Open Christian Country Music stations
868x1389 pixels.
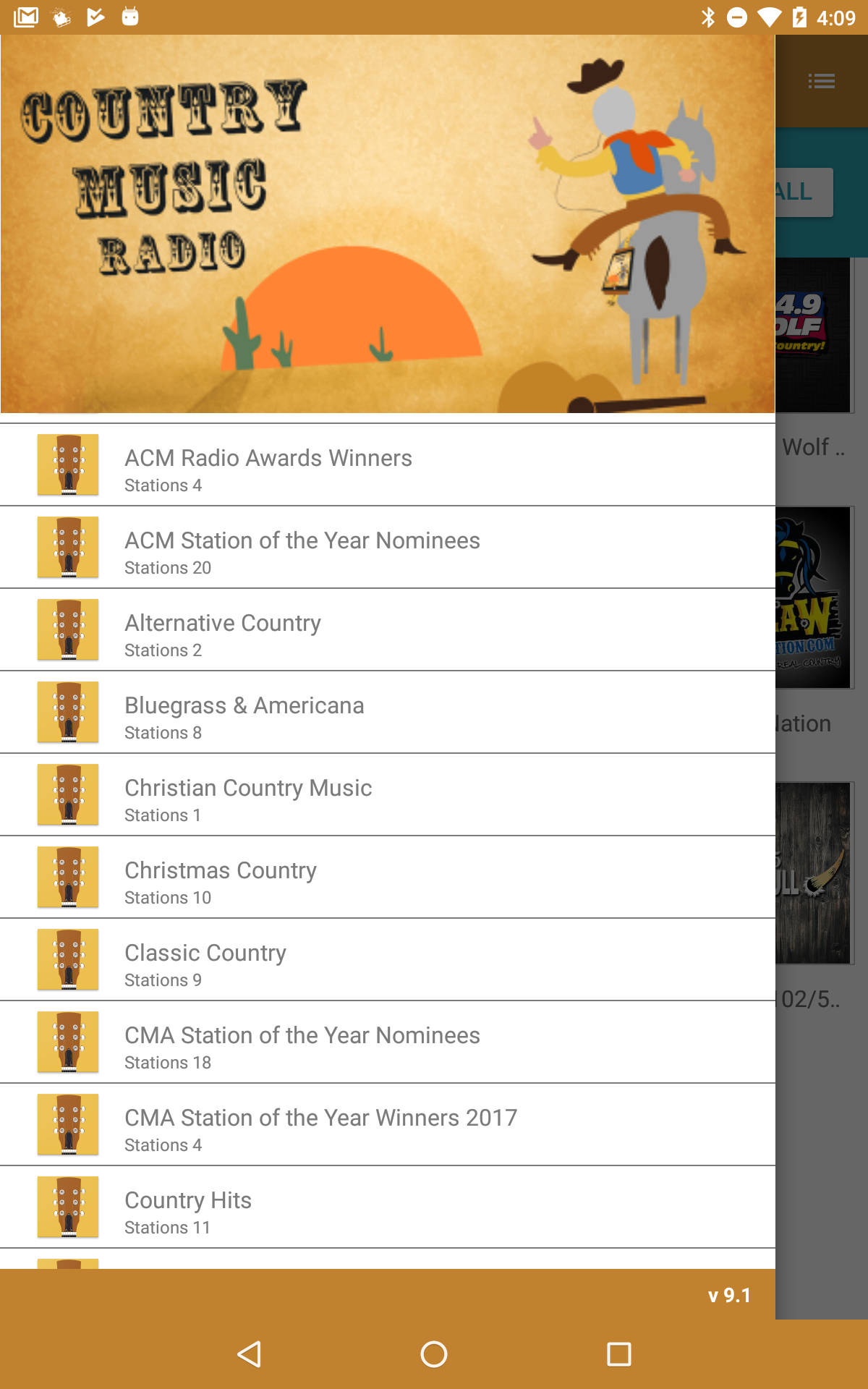pyautogui.click(x=388, y=795)
